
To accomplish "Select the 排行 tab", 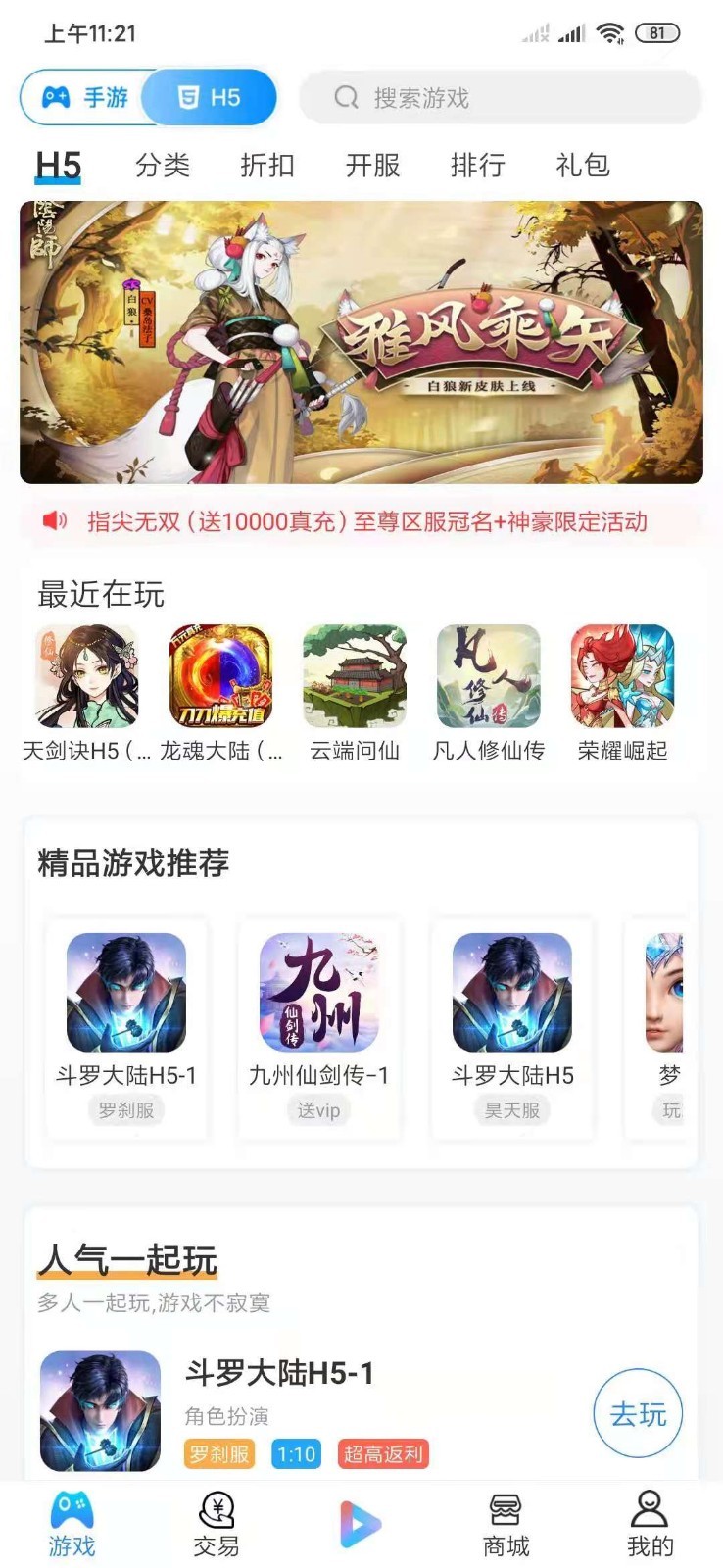I will click(x=477, y=166).
